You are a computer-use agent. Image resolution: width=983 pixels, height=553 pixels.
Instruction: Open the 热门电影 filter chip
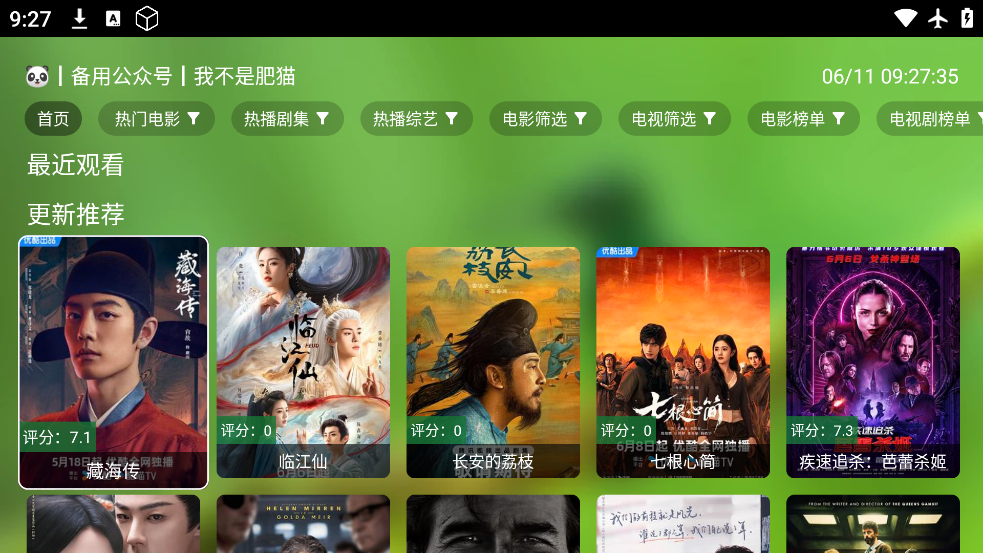tap(157, 119)
